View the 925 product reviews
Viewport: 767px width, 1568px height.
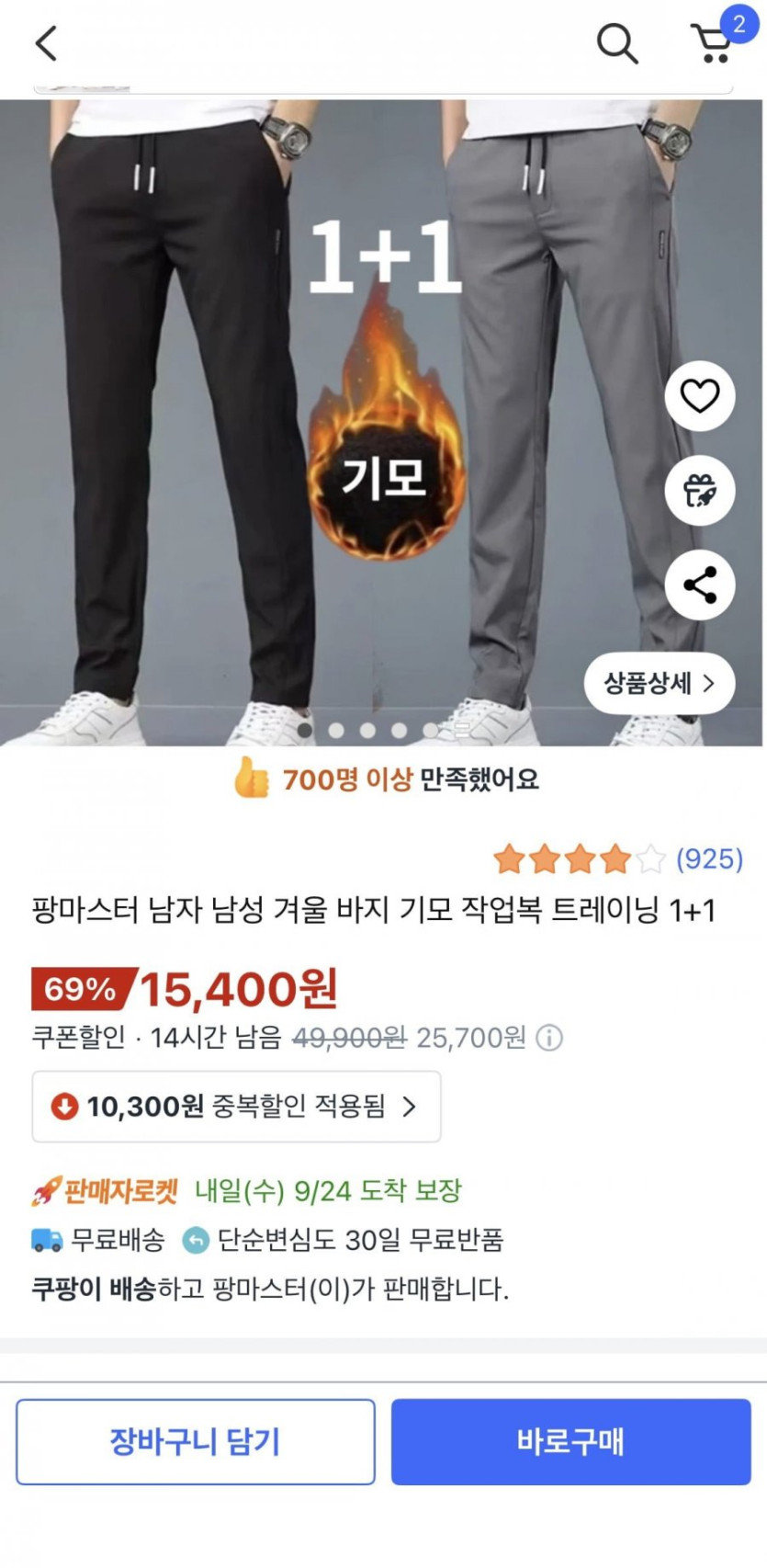pos(708,858)
